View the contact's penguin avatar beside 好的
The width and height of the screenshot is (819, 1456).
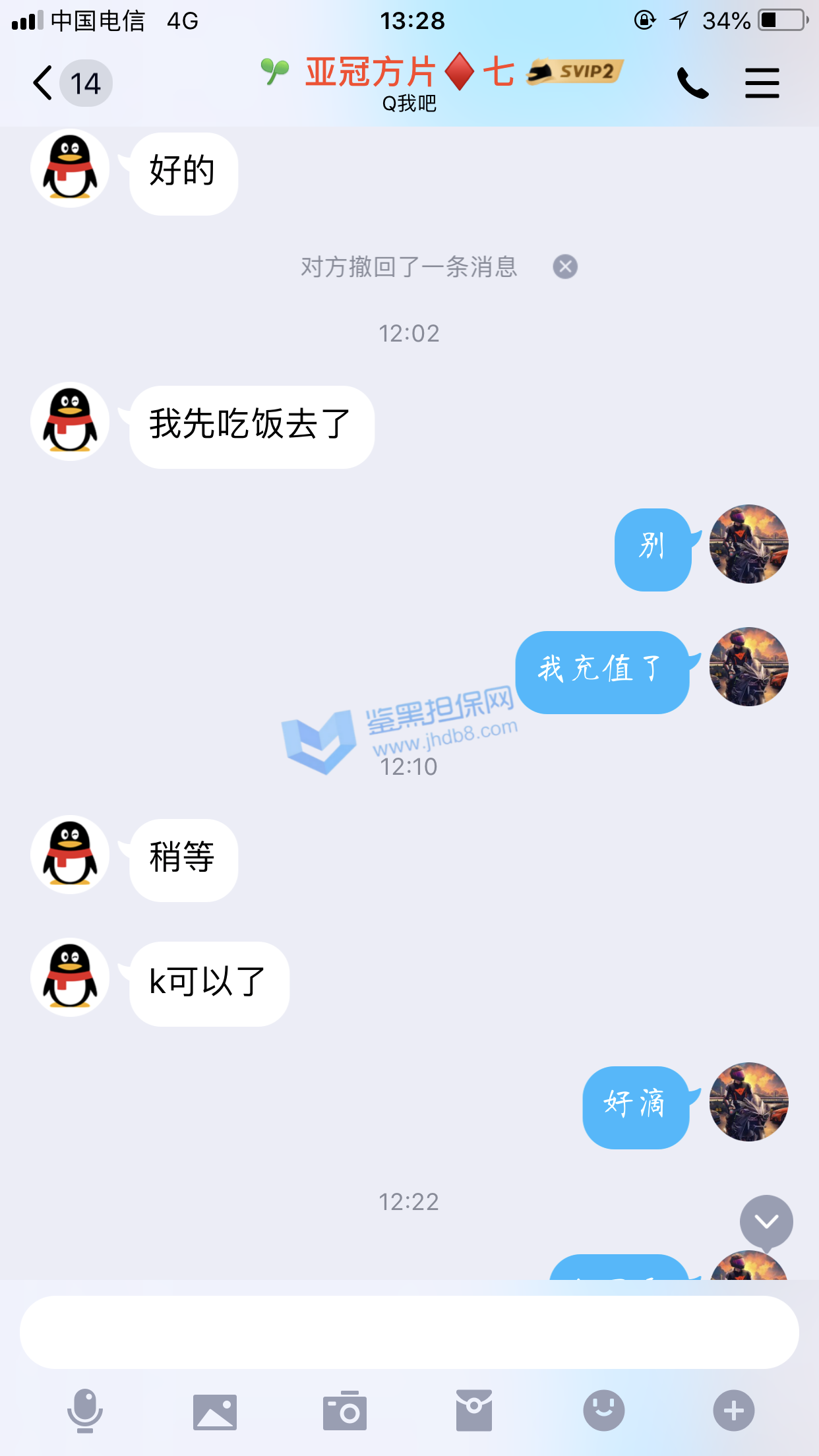pyautogui.click(x=70, y=169)
